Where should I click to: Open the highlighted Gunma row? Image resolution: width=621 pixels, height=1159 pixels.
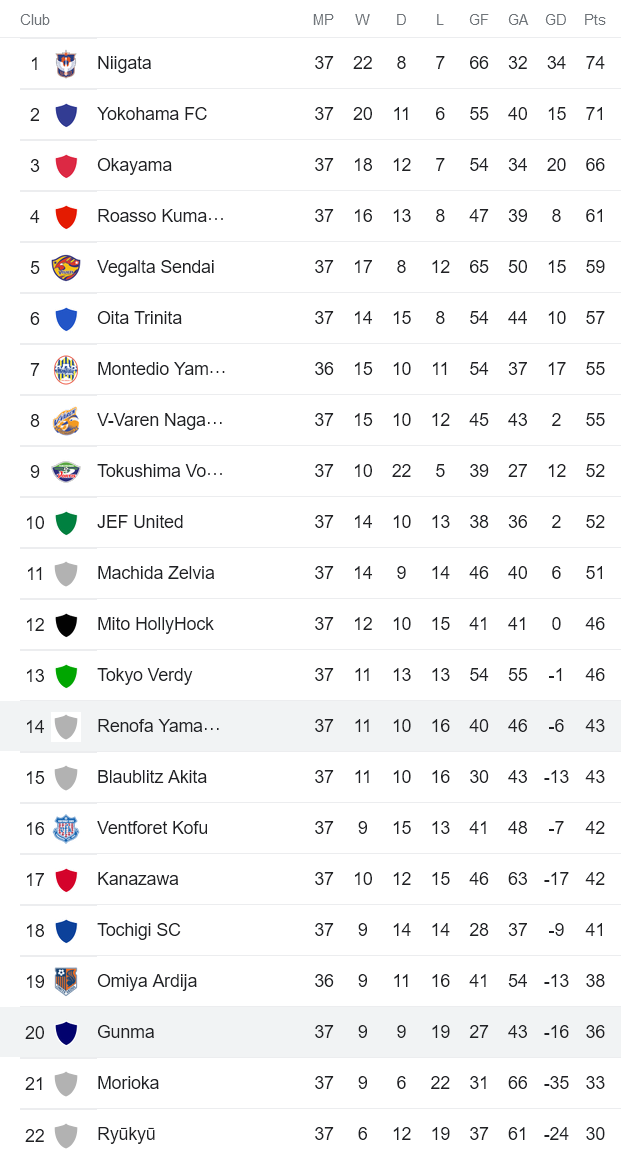(125, 1032)
